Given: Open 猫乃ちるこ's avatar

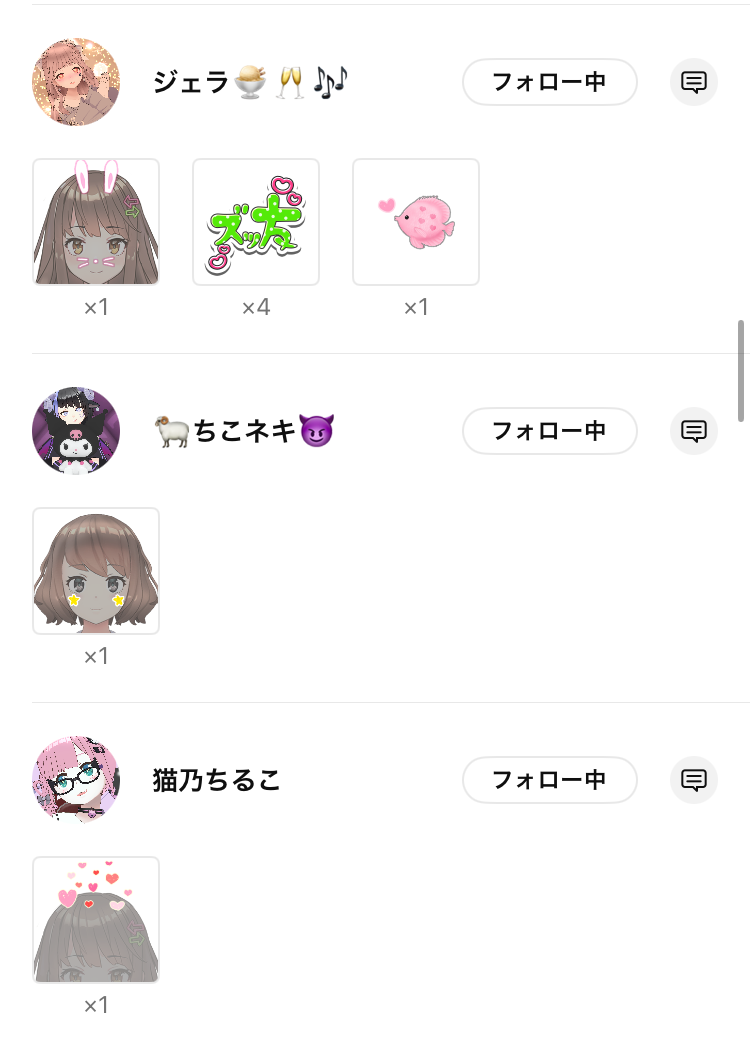Looking at the screenshot, I should pos(76,780).
